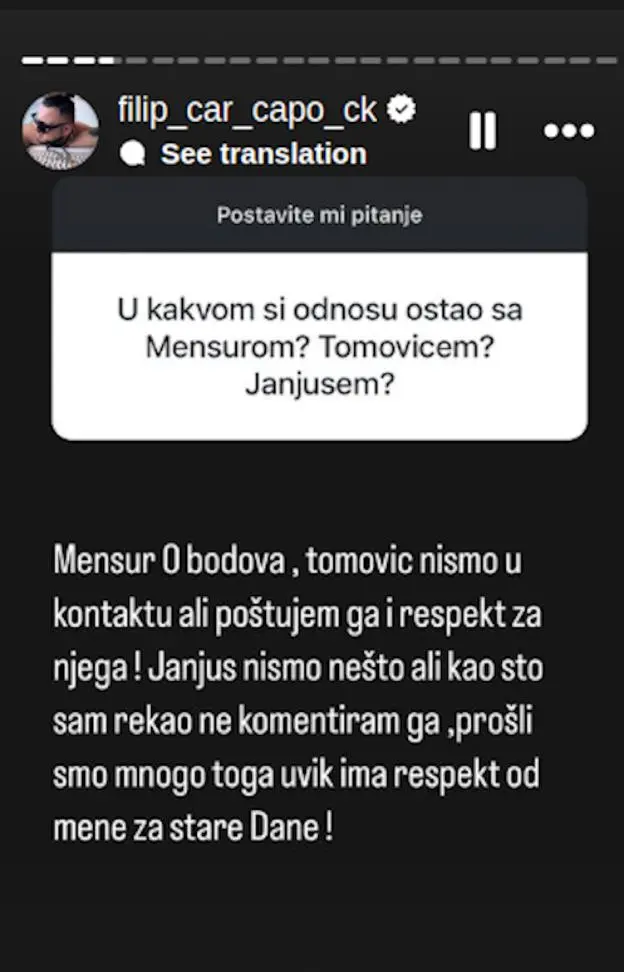Open filip_car_capo_ck profile picture
This screenshot has height=972, width=624.
pyautogui.click(x=60, y=131)
